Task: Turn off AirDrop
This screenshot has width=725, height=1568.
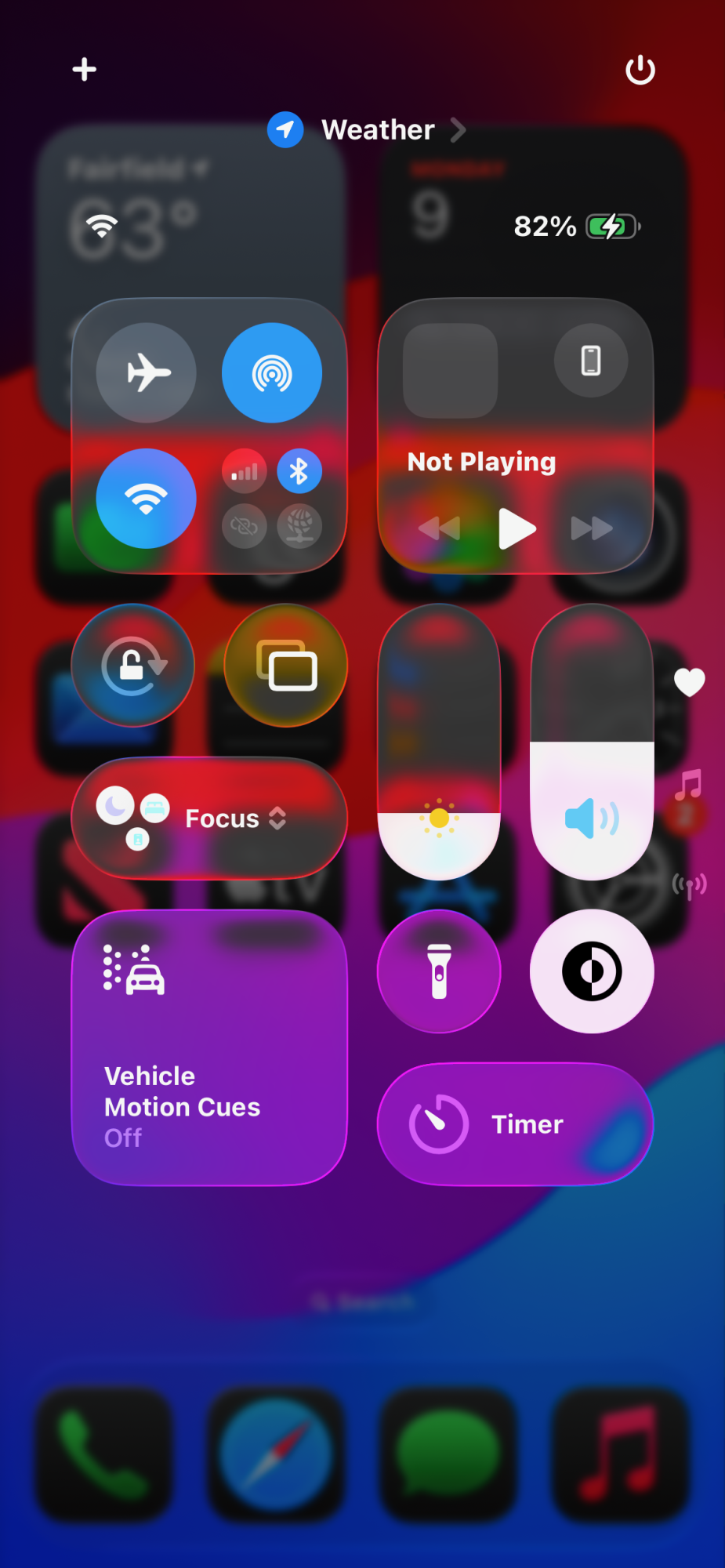Action: (272, 372)
